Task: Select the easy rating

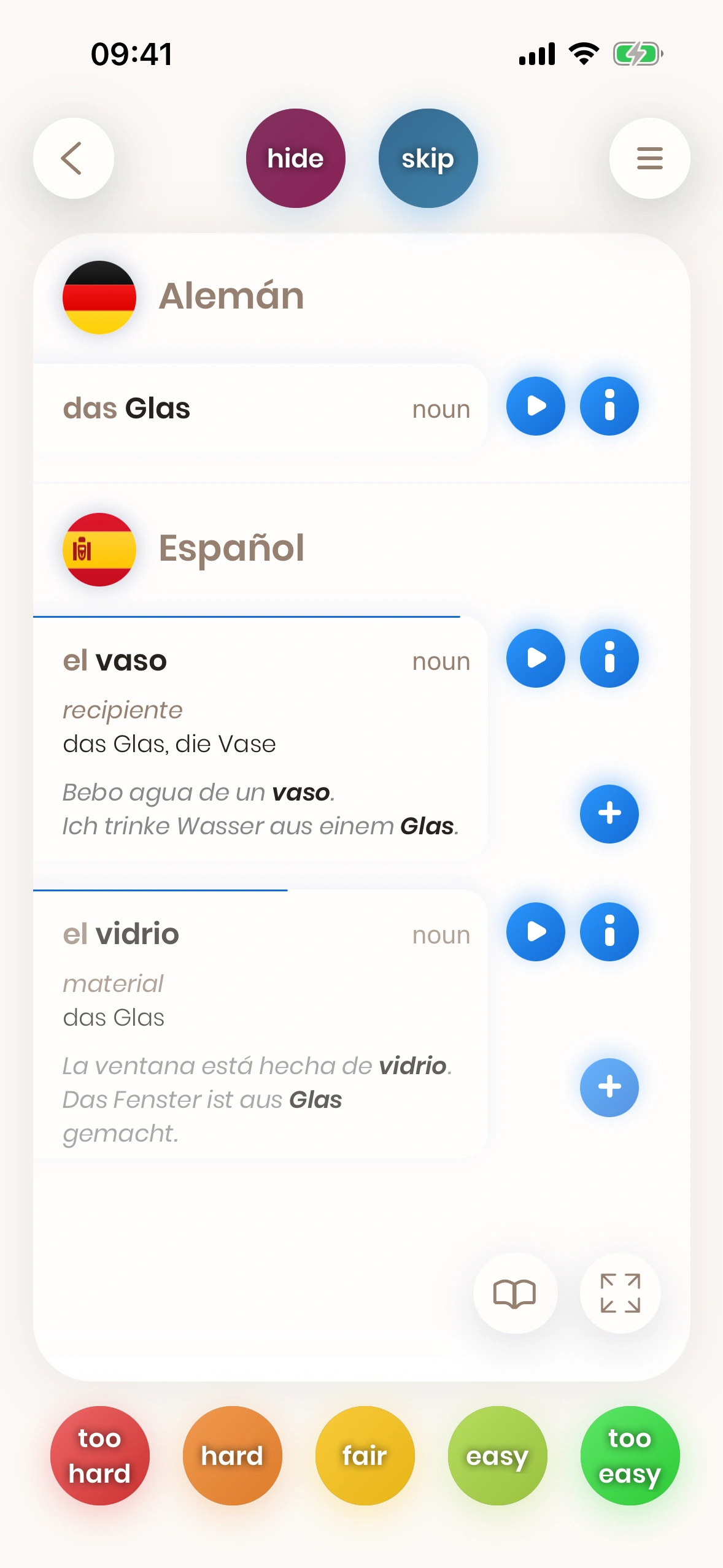Action: point(497,1455)
